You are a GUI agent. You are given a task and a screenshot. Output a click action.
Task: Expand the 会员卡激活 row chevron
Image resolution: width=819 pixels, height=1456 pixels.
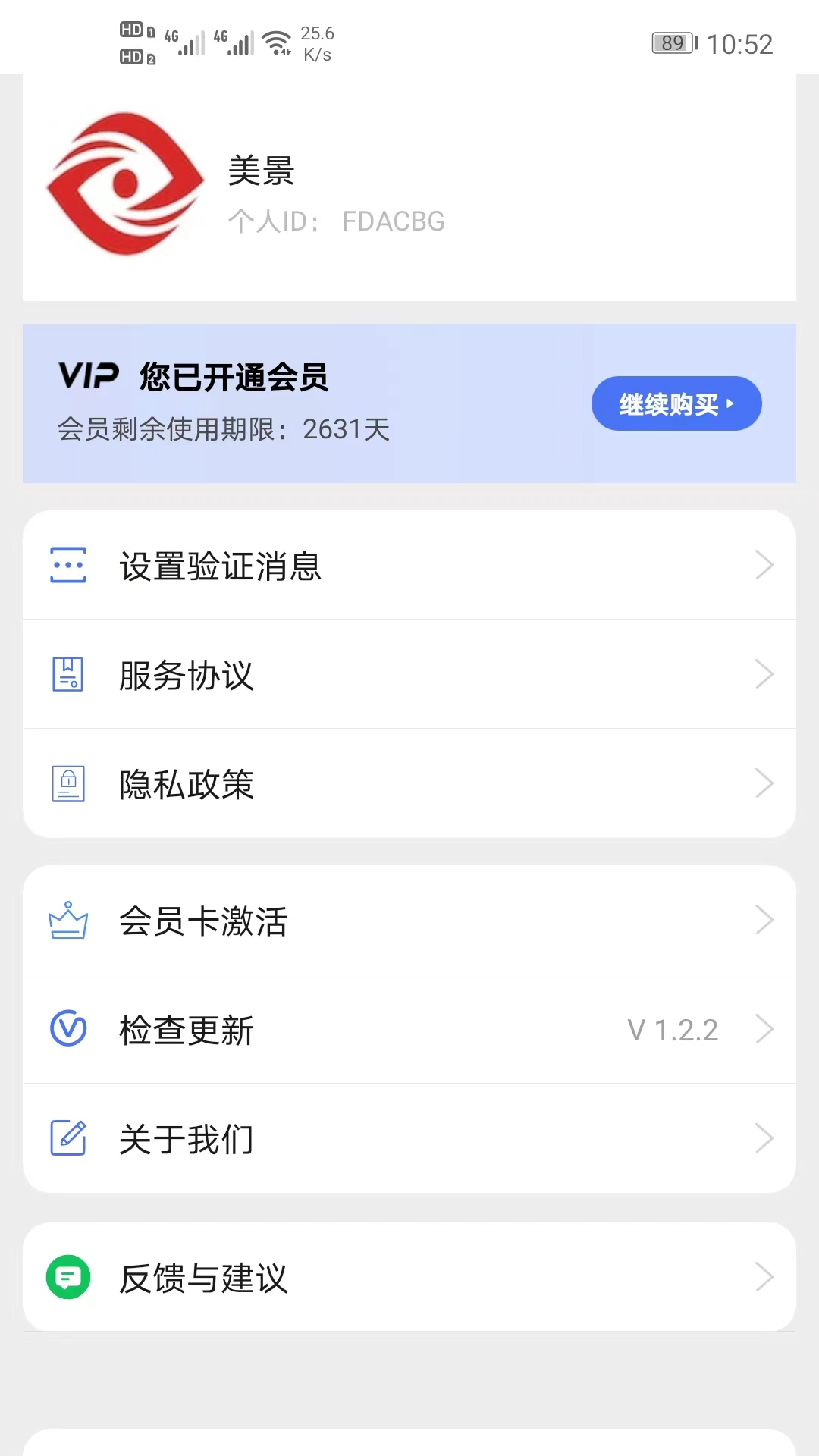click(764, 920)
